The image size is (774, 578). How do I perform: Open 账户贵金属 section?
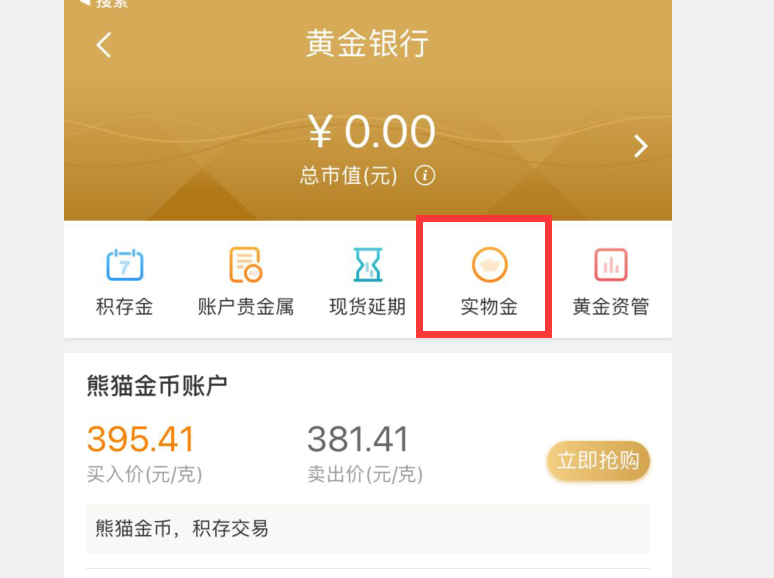(246, 281)
